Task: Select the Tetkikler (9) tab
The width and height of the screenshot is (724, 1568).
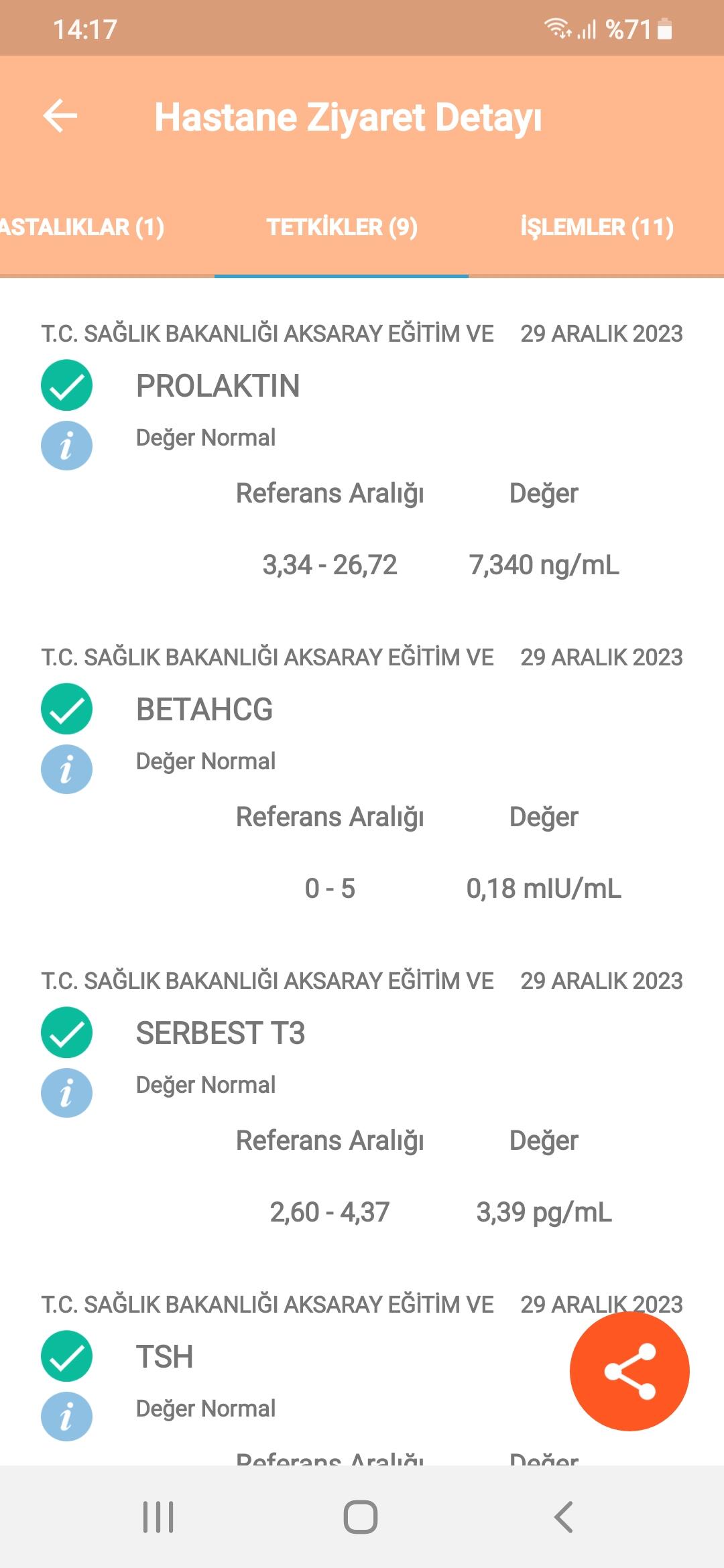Action: click(342, 227)
